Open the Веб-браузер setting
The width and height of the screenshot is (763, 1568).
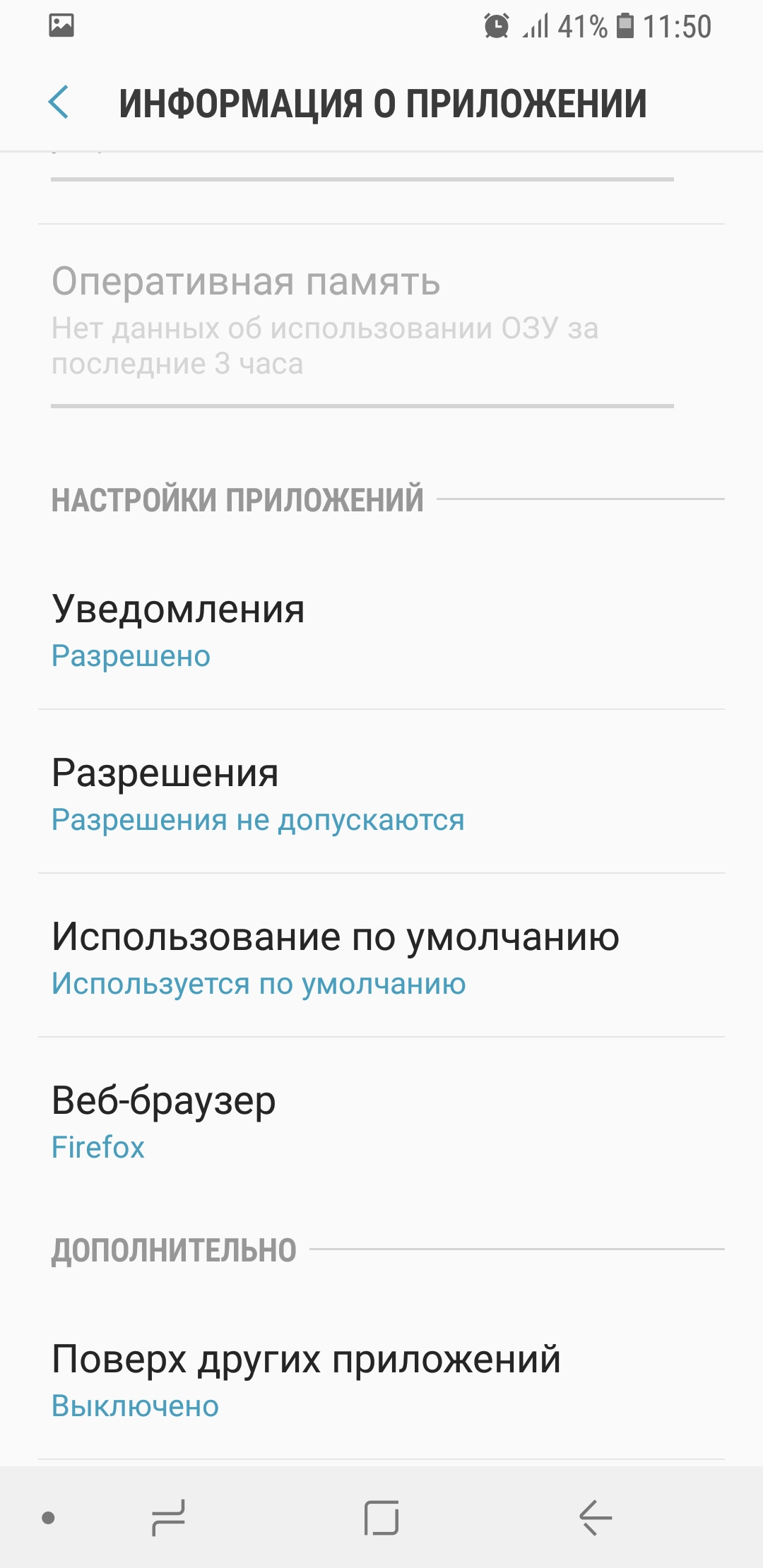point(381,1119)
